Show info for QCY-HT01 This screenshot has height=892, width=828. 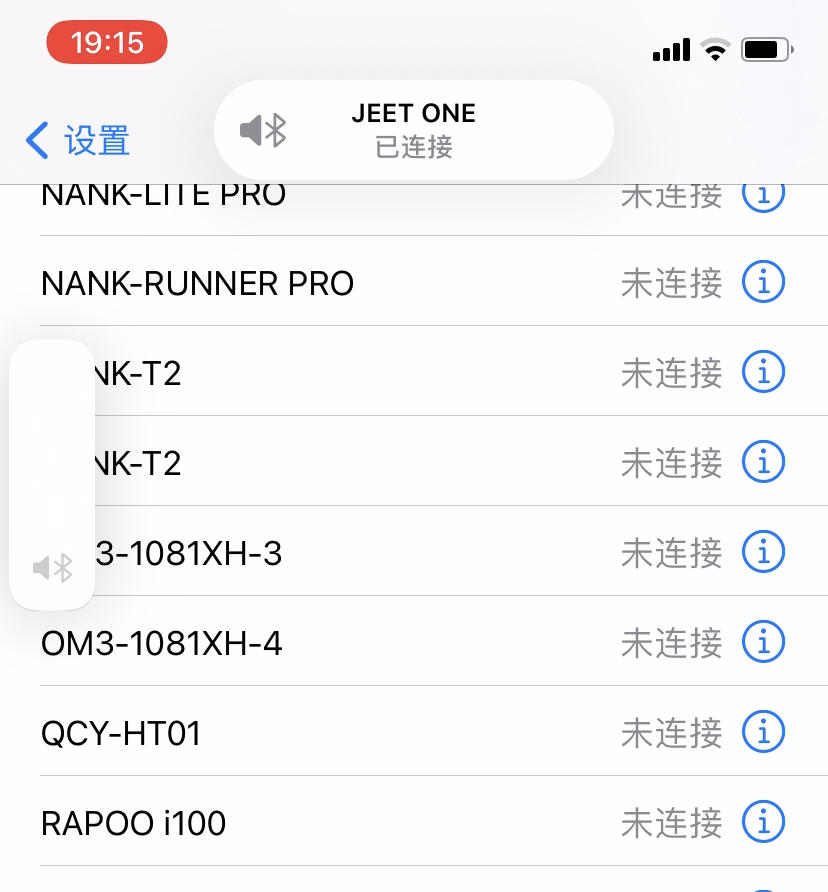tap(763, 732)
